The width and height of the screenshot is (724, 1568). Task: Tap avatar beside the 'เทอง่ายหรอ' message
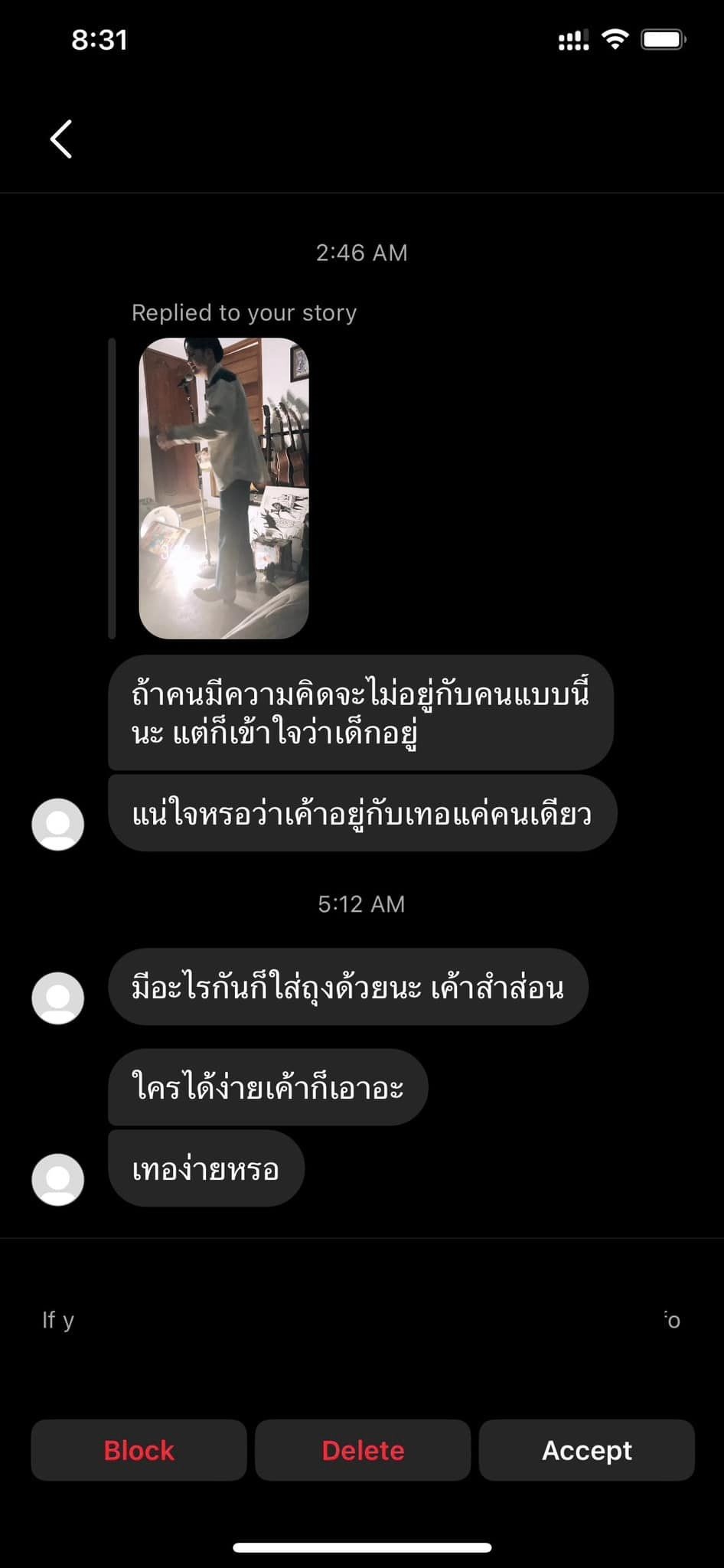(x=57, y=1179)
